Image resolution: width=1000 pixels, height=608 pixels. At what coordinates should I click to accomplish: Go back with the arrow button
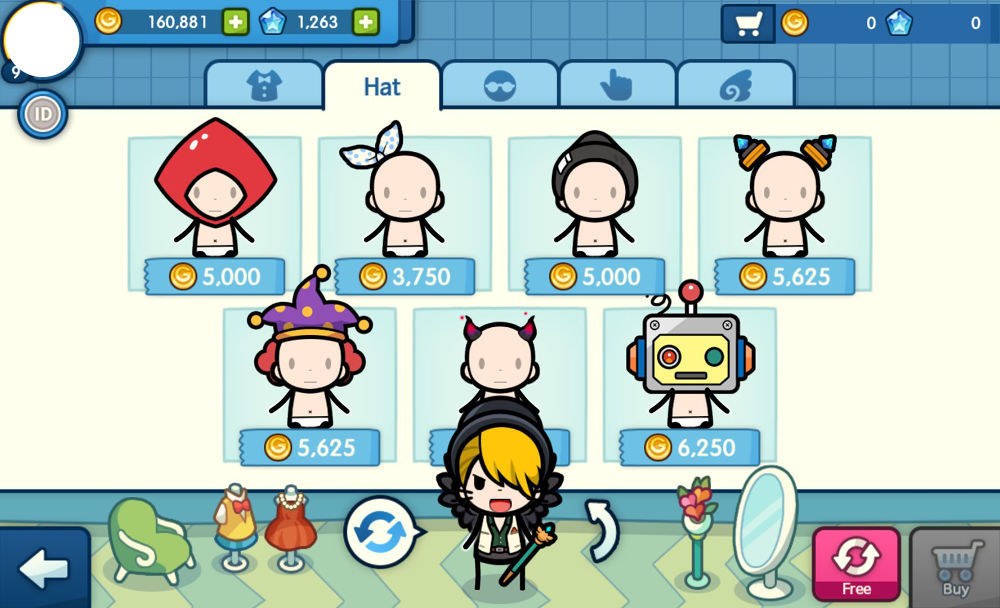click(43, 569)
